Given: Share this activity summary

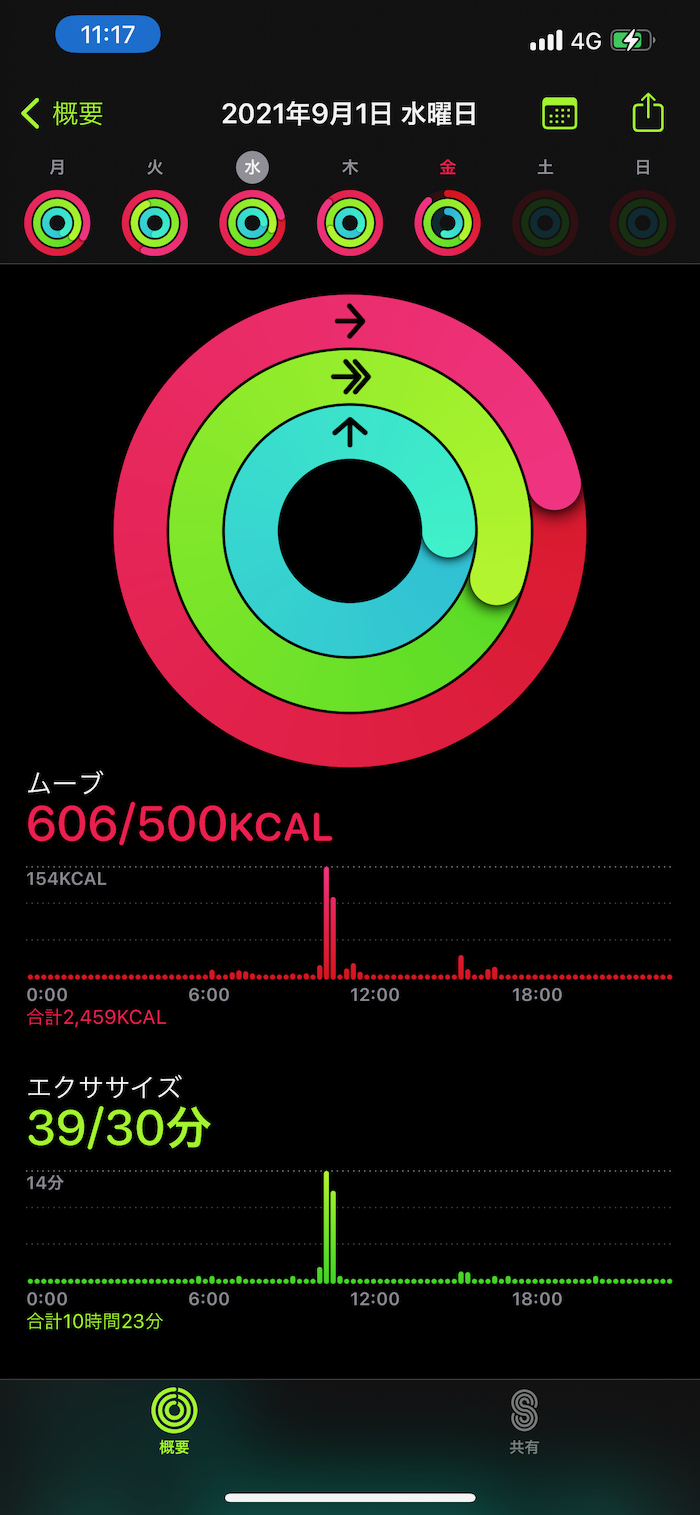Looking at the screenshot, I should click(648, 113).
